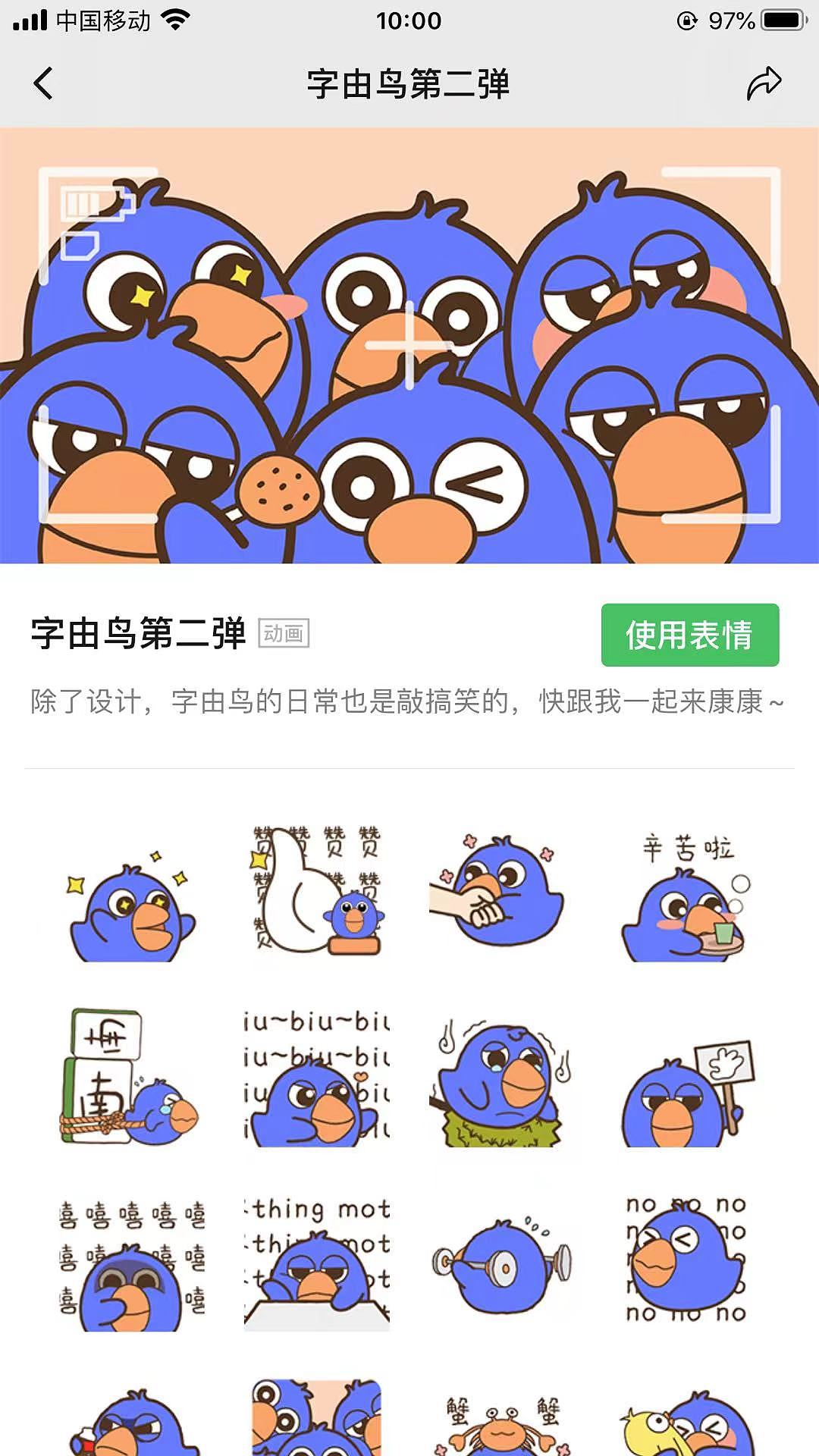Tap the cellular signal bars icon

click(x=29, y=20)
